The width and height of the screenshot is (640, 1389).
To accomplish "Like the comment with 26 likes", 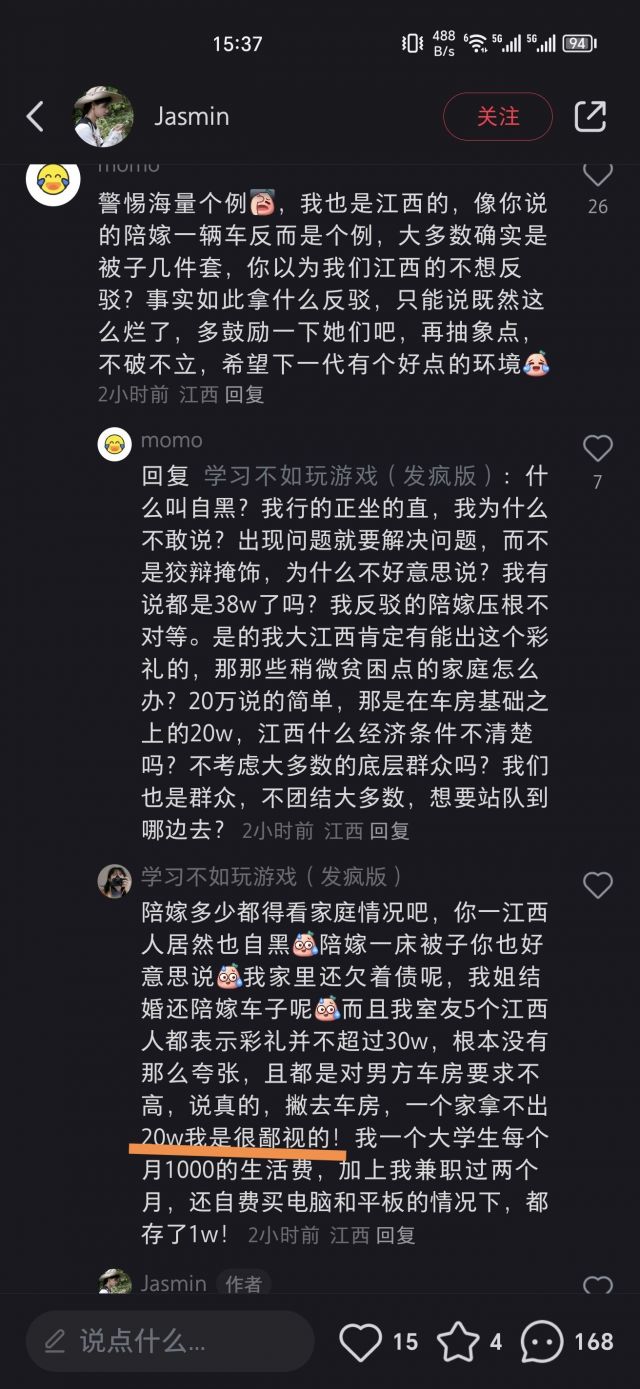I will [597, 176].
